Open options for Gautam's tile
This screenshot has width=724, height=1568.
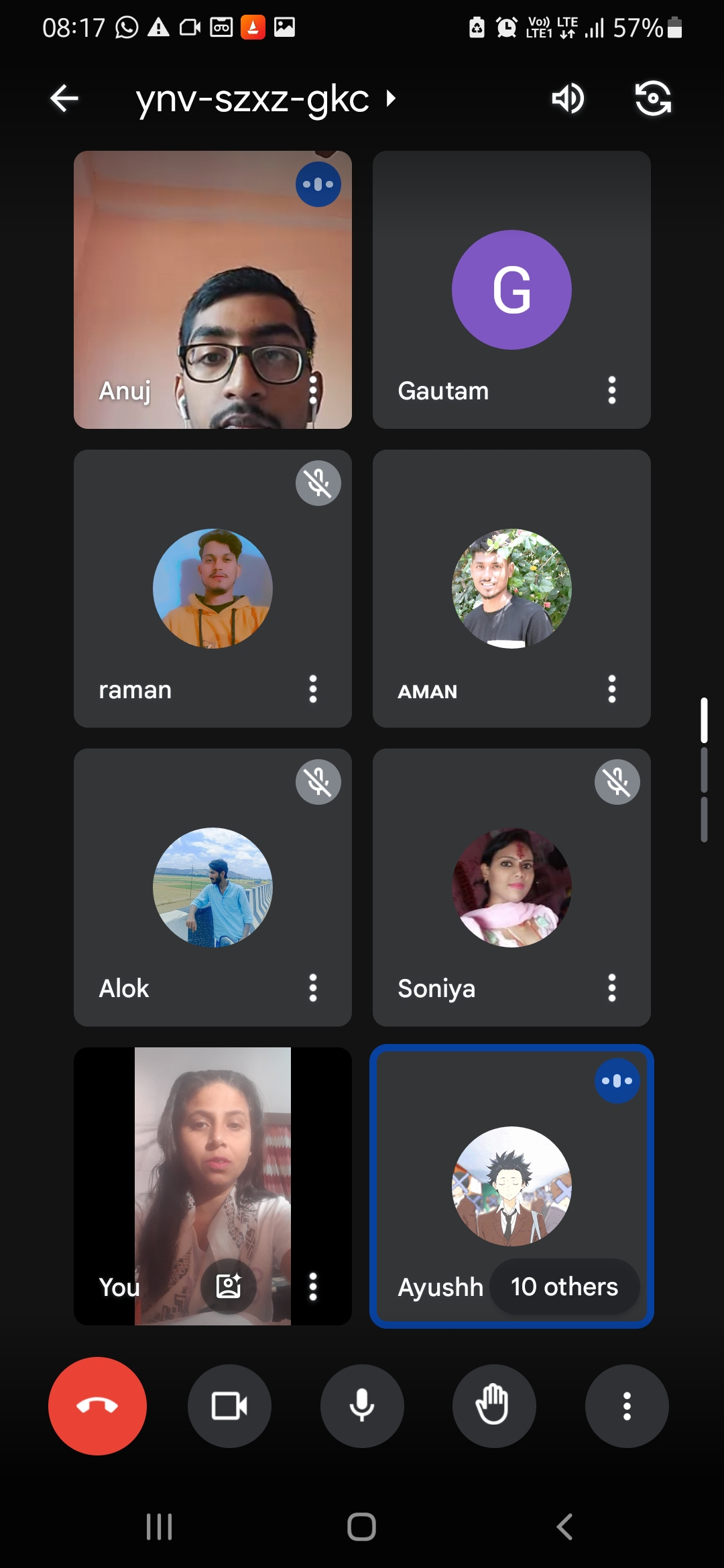[611, 390]
